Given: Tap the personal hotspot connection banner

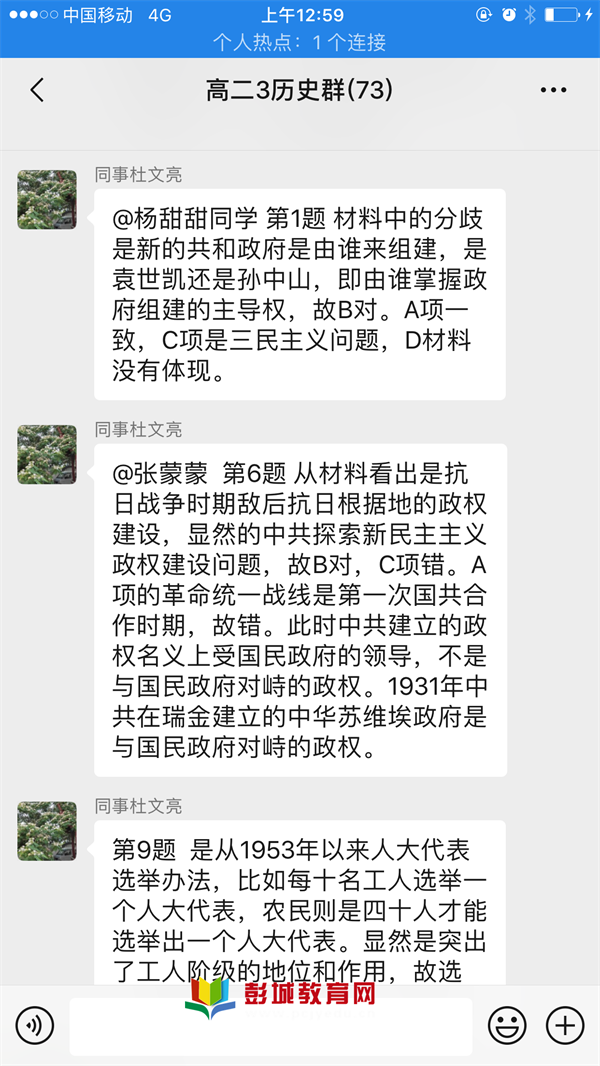Looking at the screenshot, I should click(300, 43).
